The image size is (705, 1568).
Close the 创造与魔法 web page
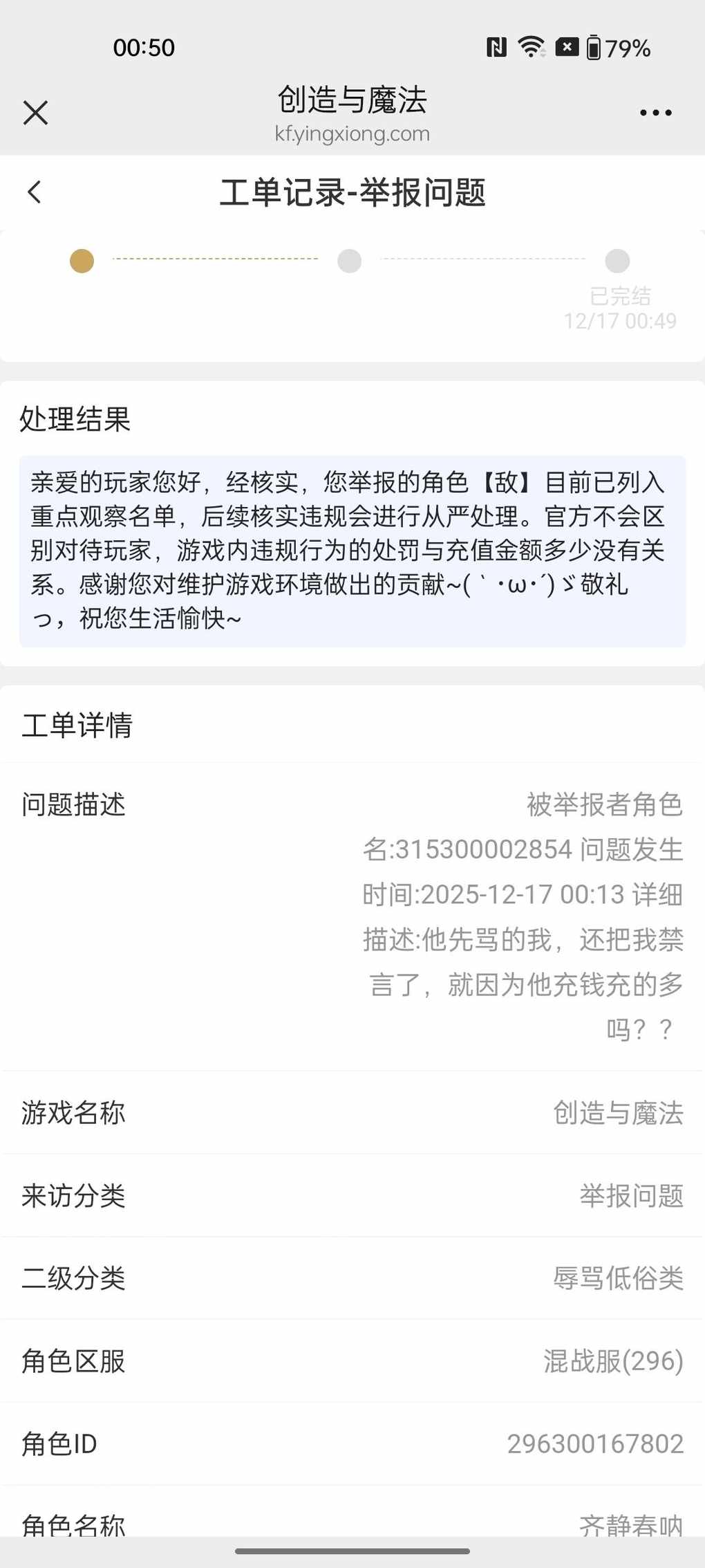pyautogui.click(x=35, y=112)
